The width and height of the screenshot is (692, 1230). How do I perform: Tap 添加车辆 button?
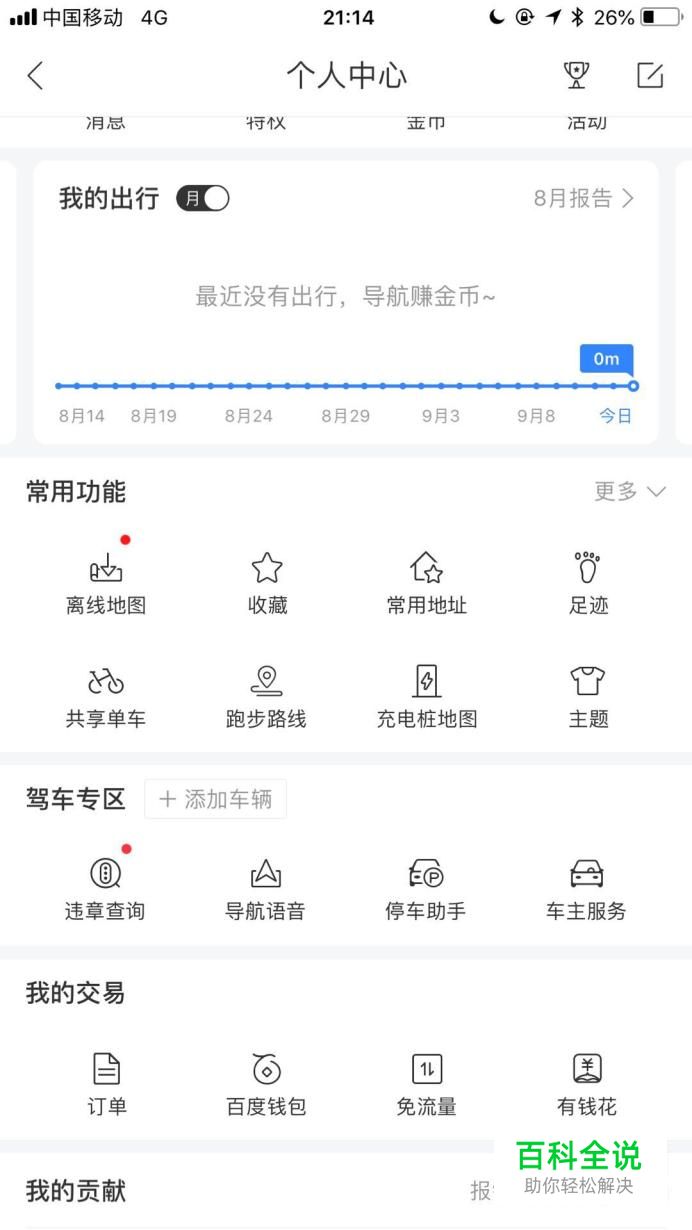click(216, 799)
